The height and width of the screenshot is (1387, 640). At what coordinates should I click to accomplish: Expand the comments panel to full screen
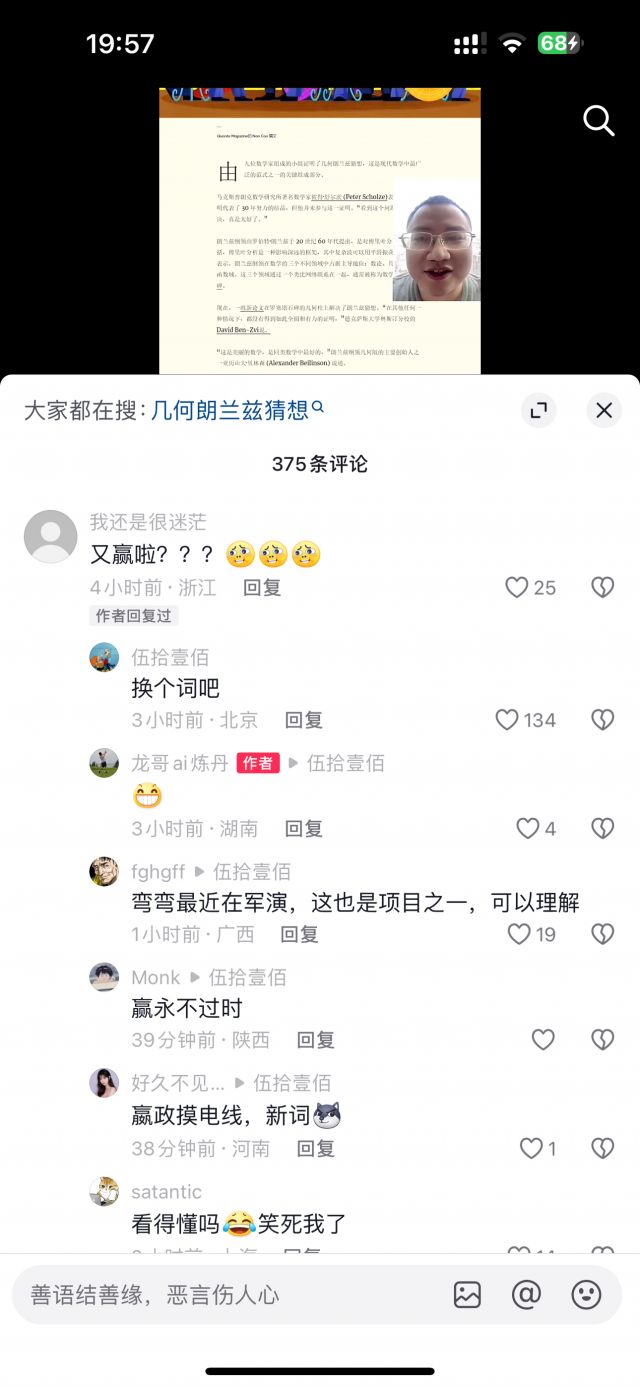pyautogui.click(x=538, y=410)
